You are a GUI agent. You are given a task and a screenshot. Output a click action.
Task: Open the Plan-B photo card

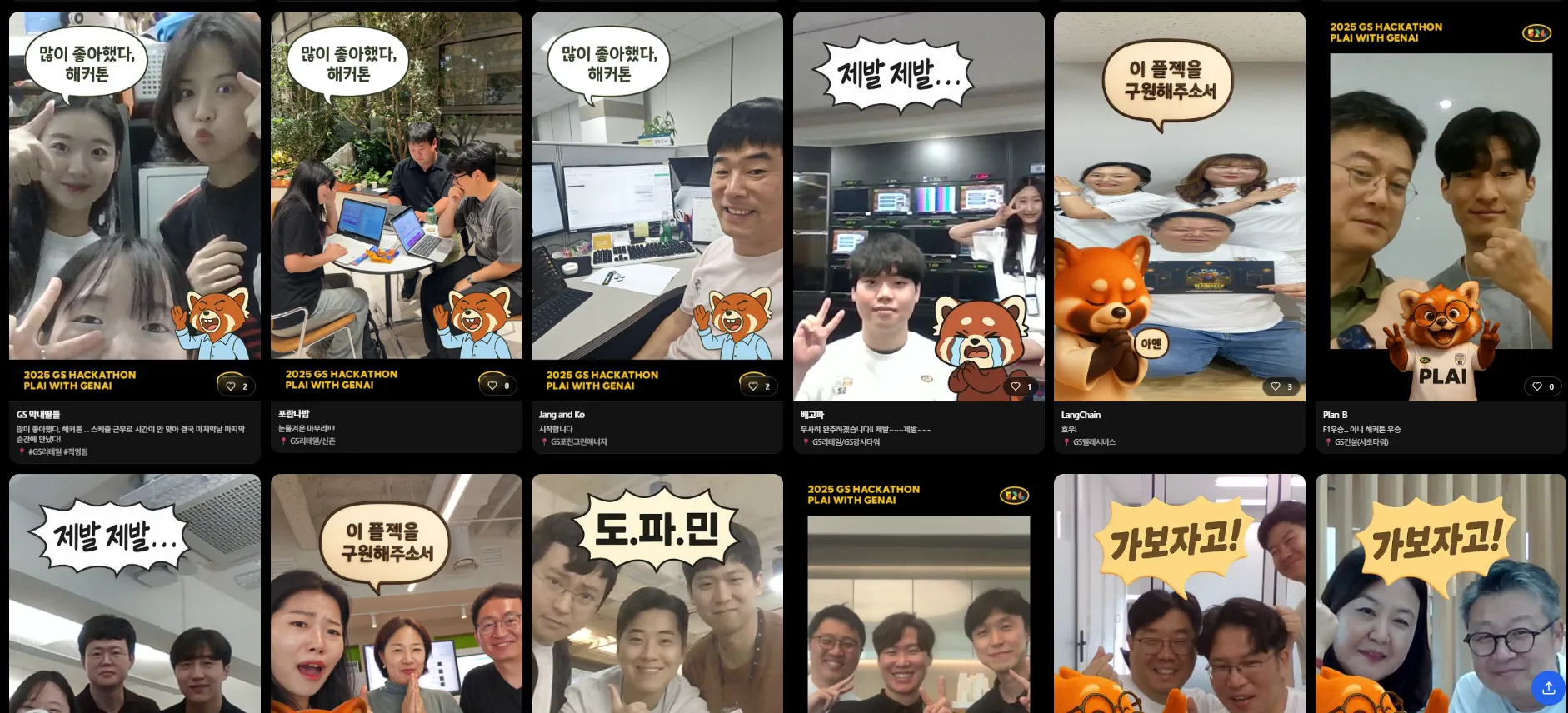[x=1441, y=208]
